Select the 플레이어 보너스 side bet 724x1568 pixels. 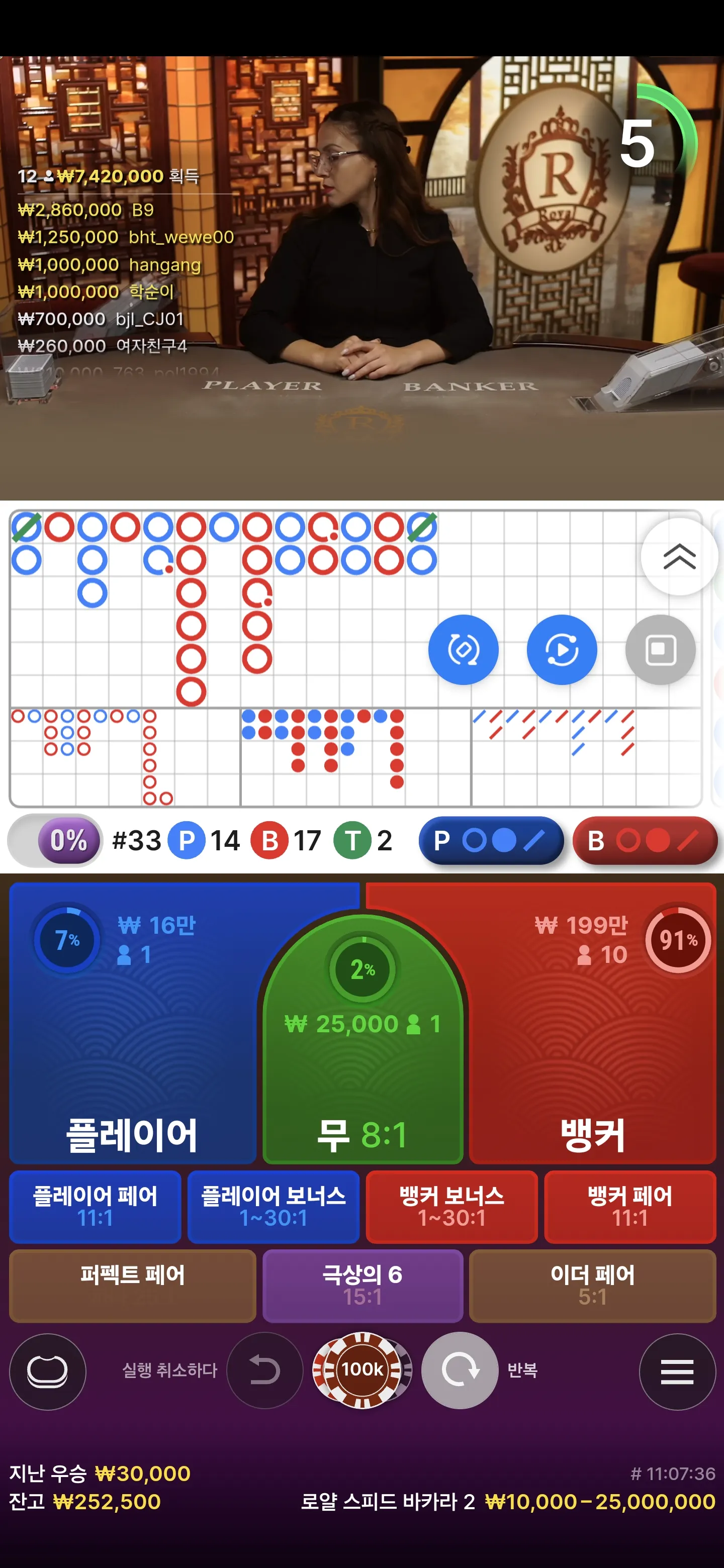pos(274,1207)
